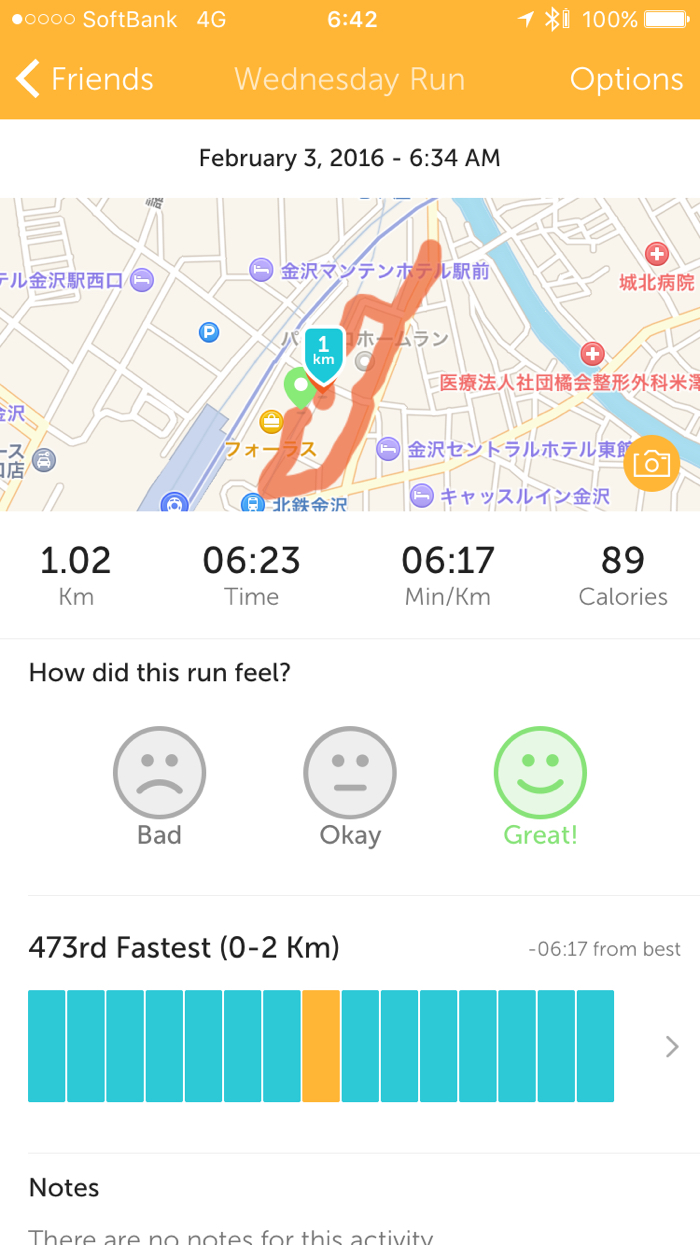The height and width of the screenshot is (1245, 700).
Task: Go back to Friends
Action: [85, 79]
